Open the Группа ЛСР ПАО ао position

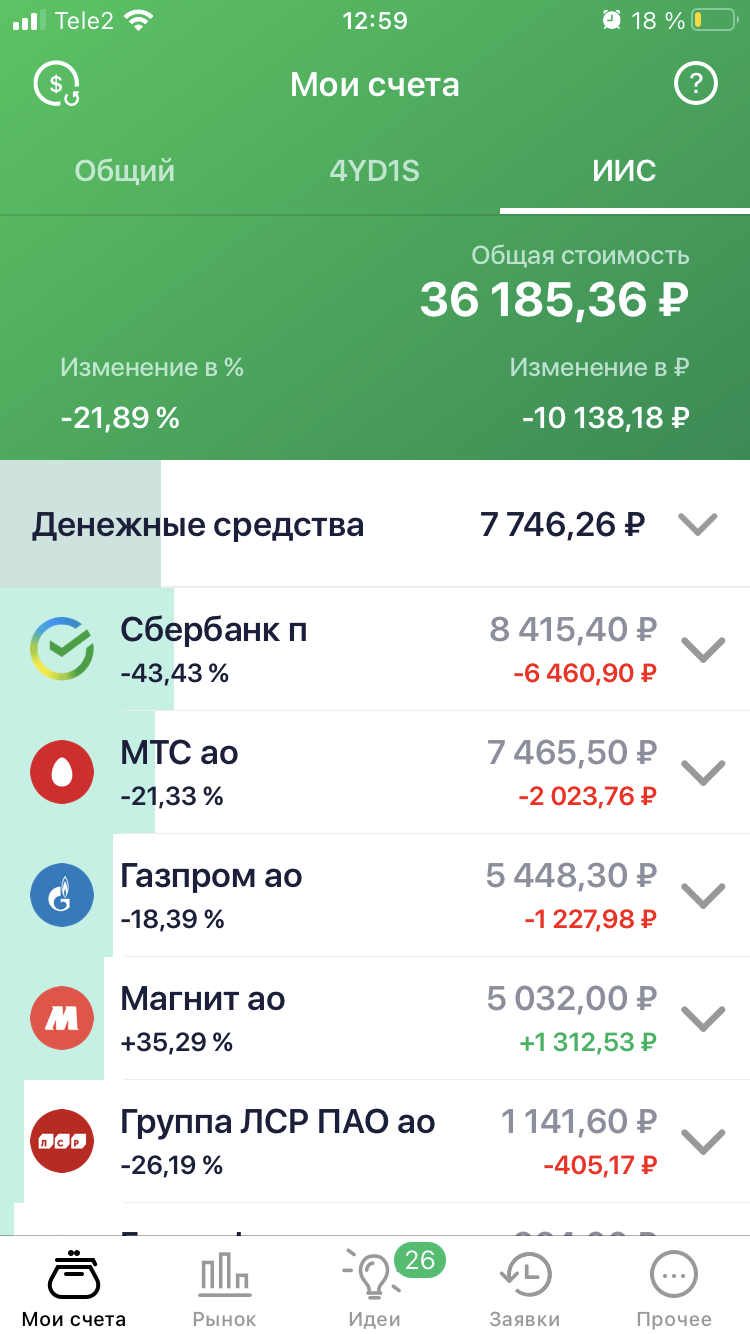(300, 1141)
